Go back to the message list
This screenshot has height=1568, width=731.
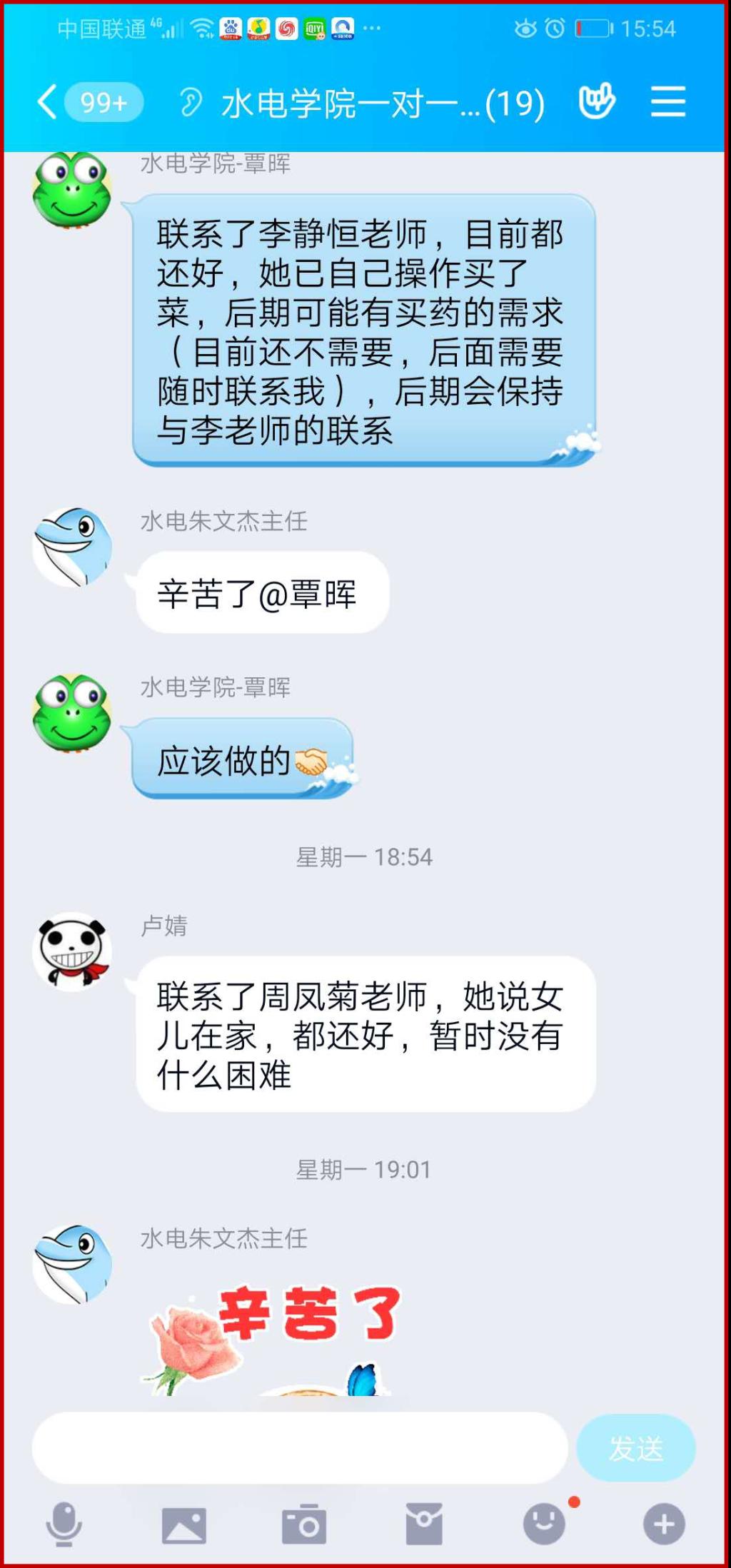pos(47,102)
